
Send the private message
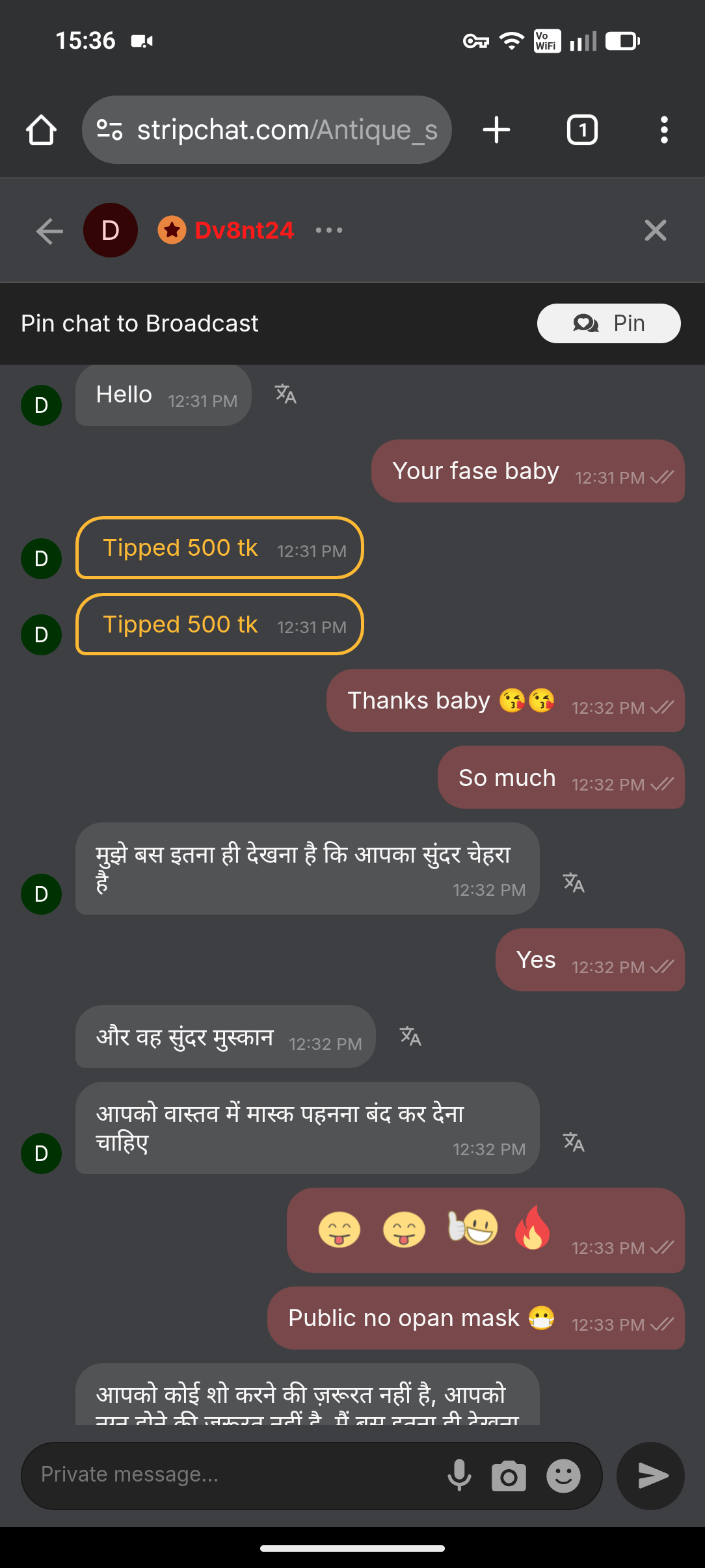point(651,1476)
